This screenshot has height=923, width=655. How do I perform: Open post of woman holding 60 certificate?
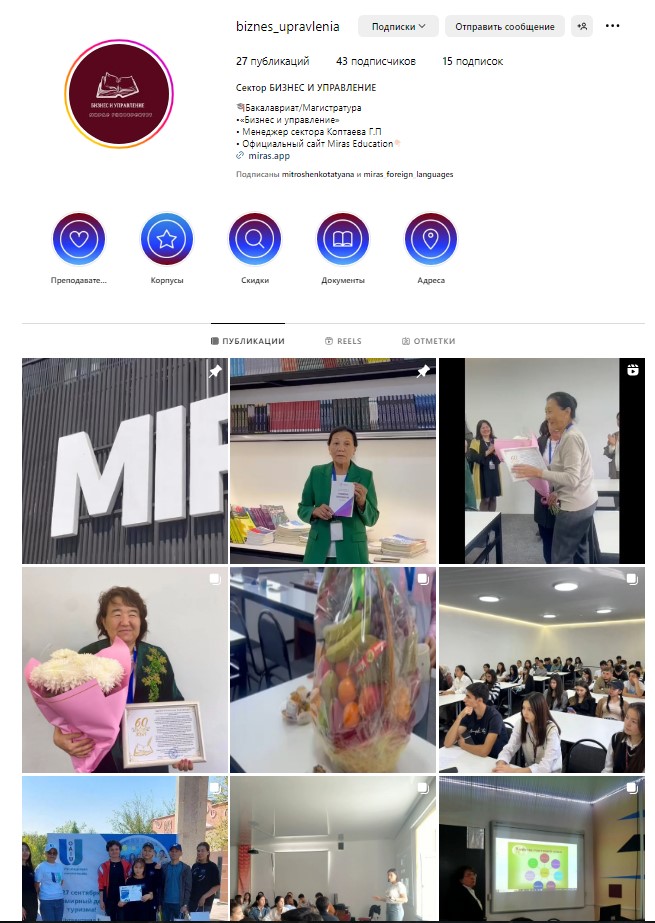[x=125, y=669]
